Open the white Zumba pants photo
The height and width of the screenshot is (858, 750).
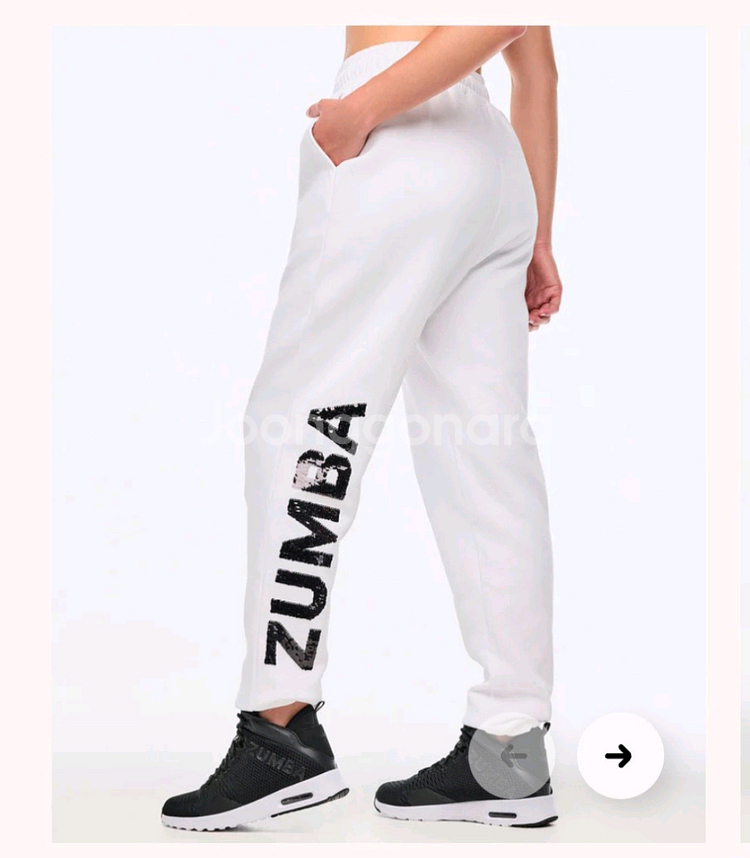pyautogui.click(x=378, y=400)
